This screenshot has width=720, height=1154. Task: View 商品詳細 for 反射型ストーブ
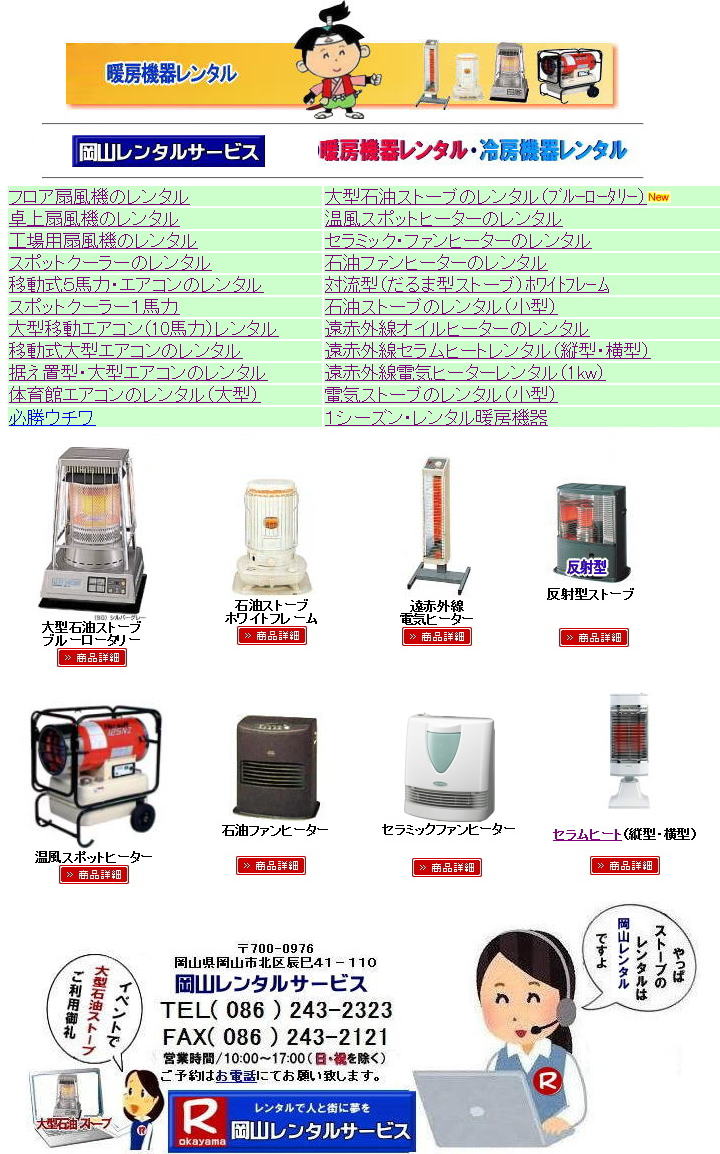594,638
